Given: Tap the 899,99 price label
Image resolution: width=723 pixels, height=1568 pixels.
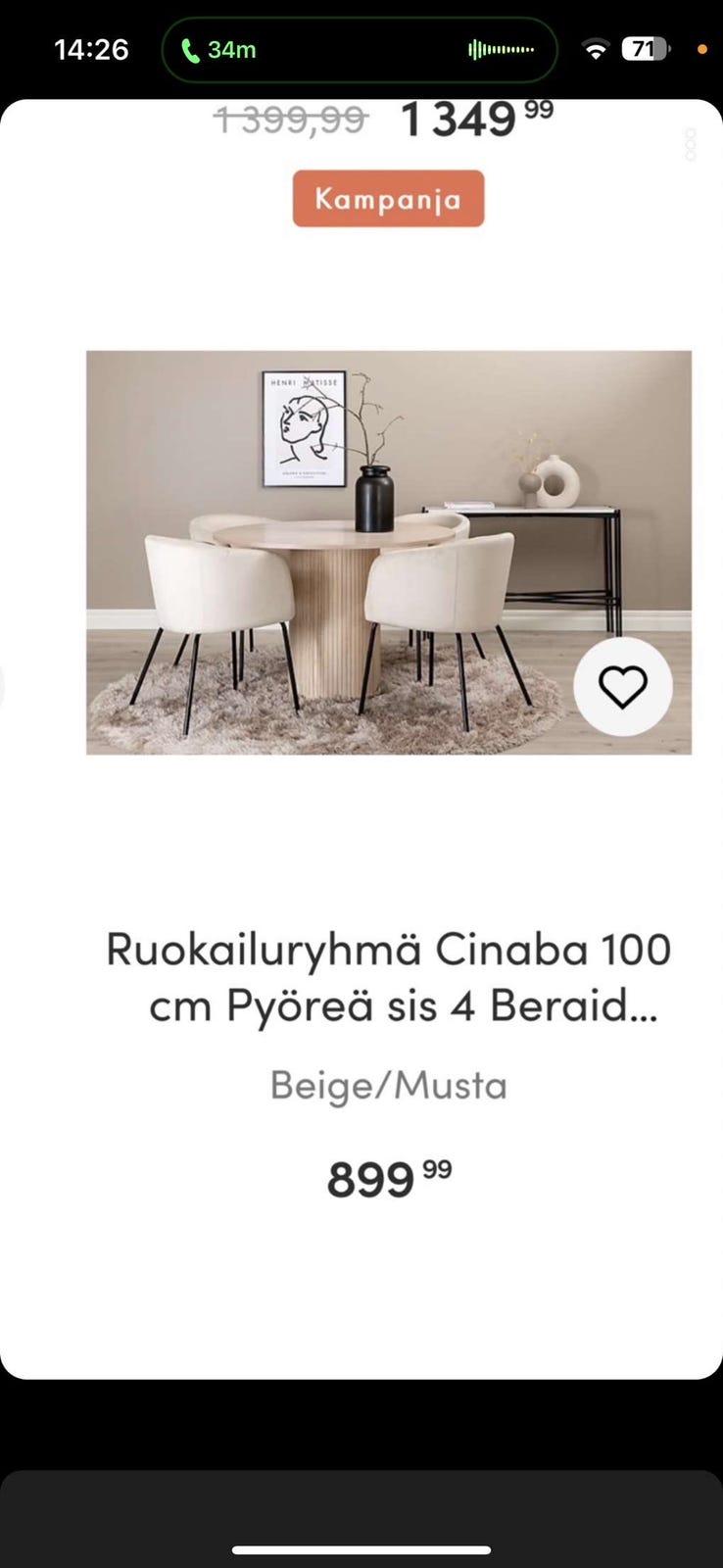Looking at the screenshot, I should [389, 1177].
